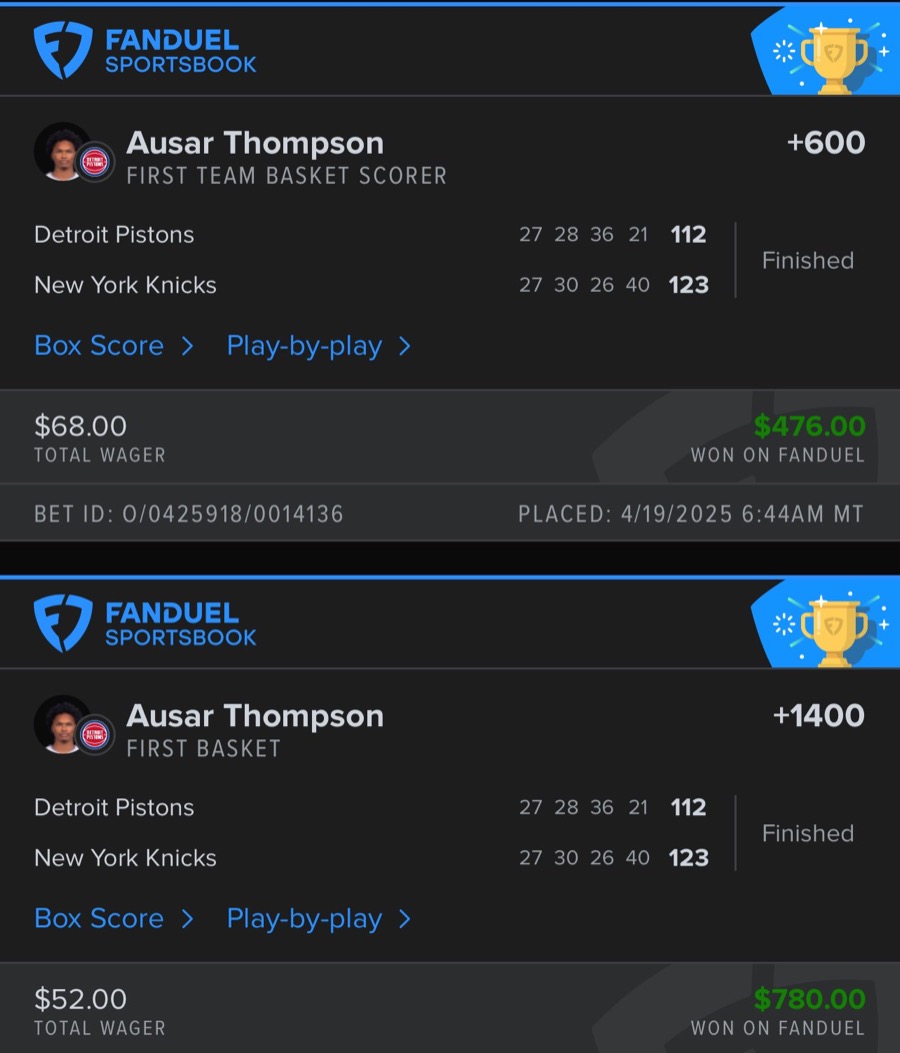Screen dimensions: 900x1053
Task: Click the +1400 odds on the second bet
Action: [819, 715]
